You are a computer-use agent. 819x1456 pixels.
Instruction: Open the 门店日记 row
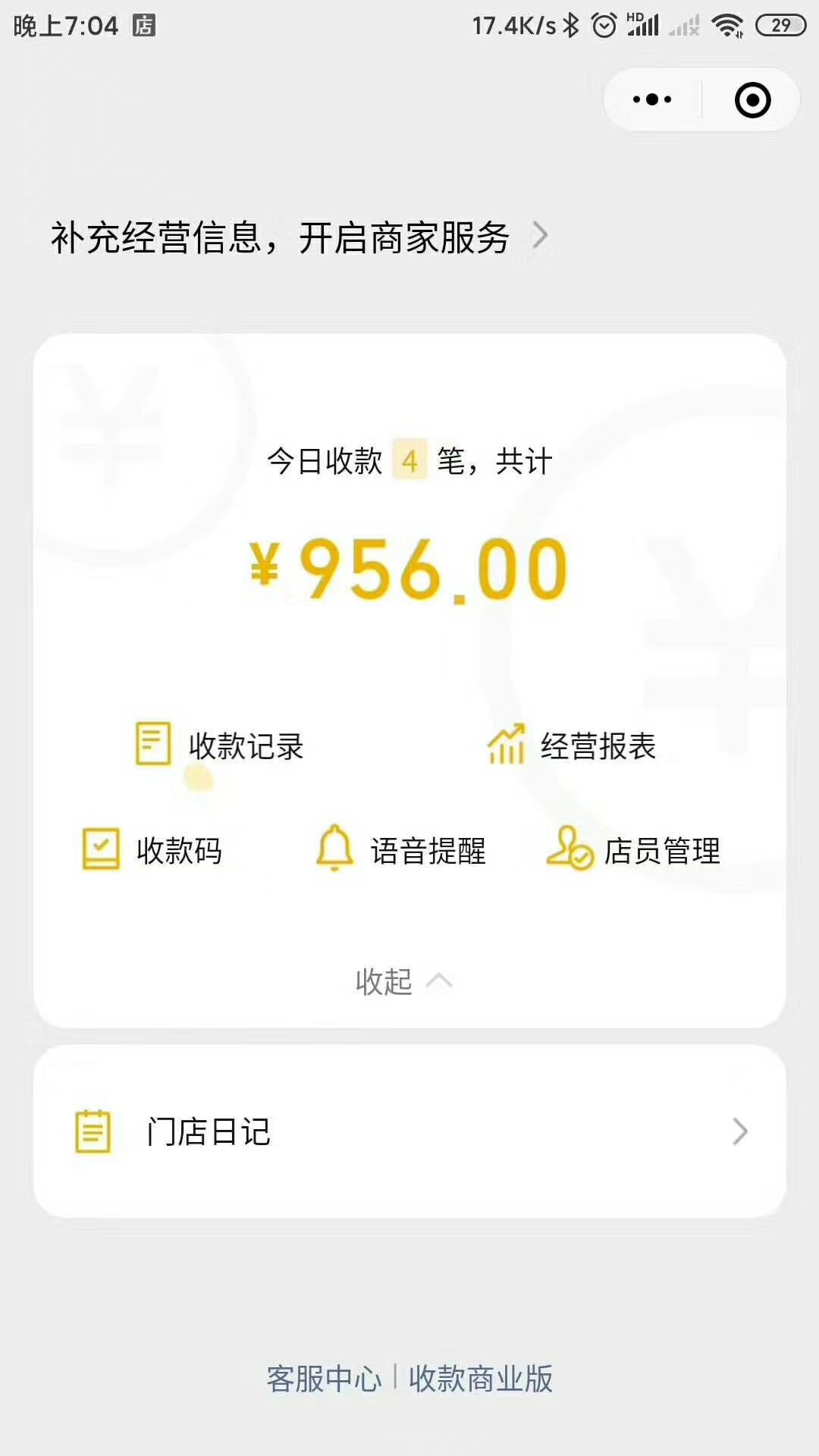coord(409,1131)
